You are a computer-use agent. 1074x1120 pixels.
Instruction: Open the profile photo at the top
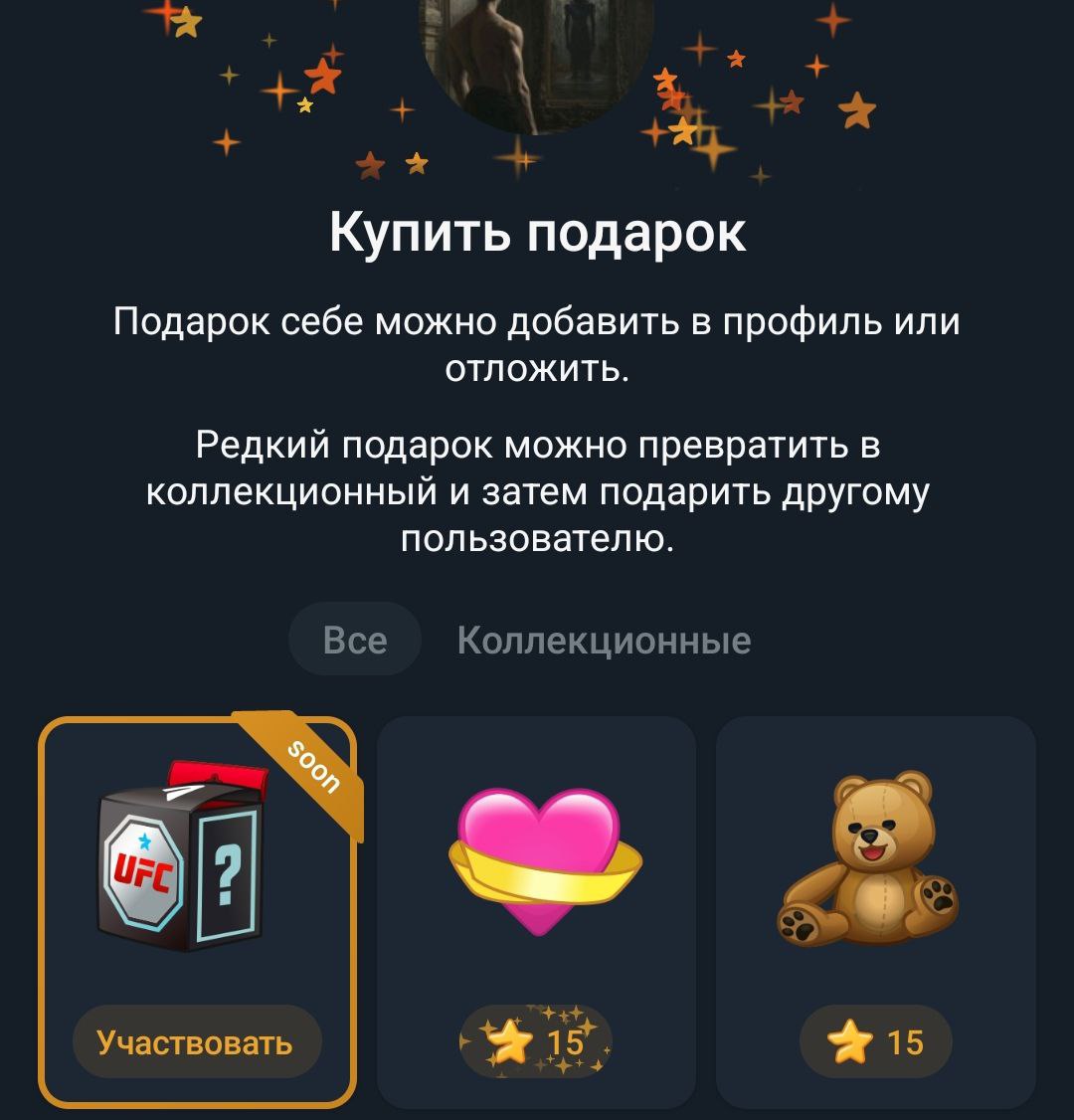coord(535,60)
